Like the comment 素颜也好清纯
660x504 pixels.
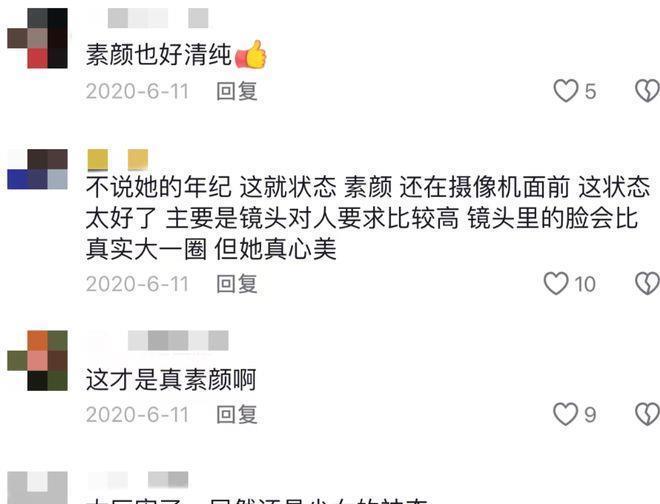coord(566,91)
